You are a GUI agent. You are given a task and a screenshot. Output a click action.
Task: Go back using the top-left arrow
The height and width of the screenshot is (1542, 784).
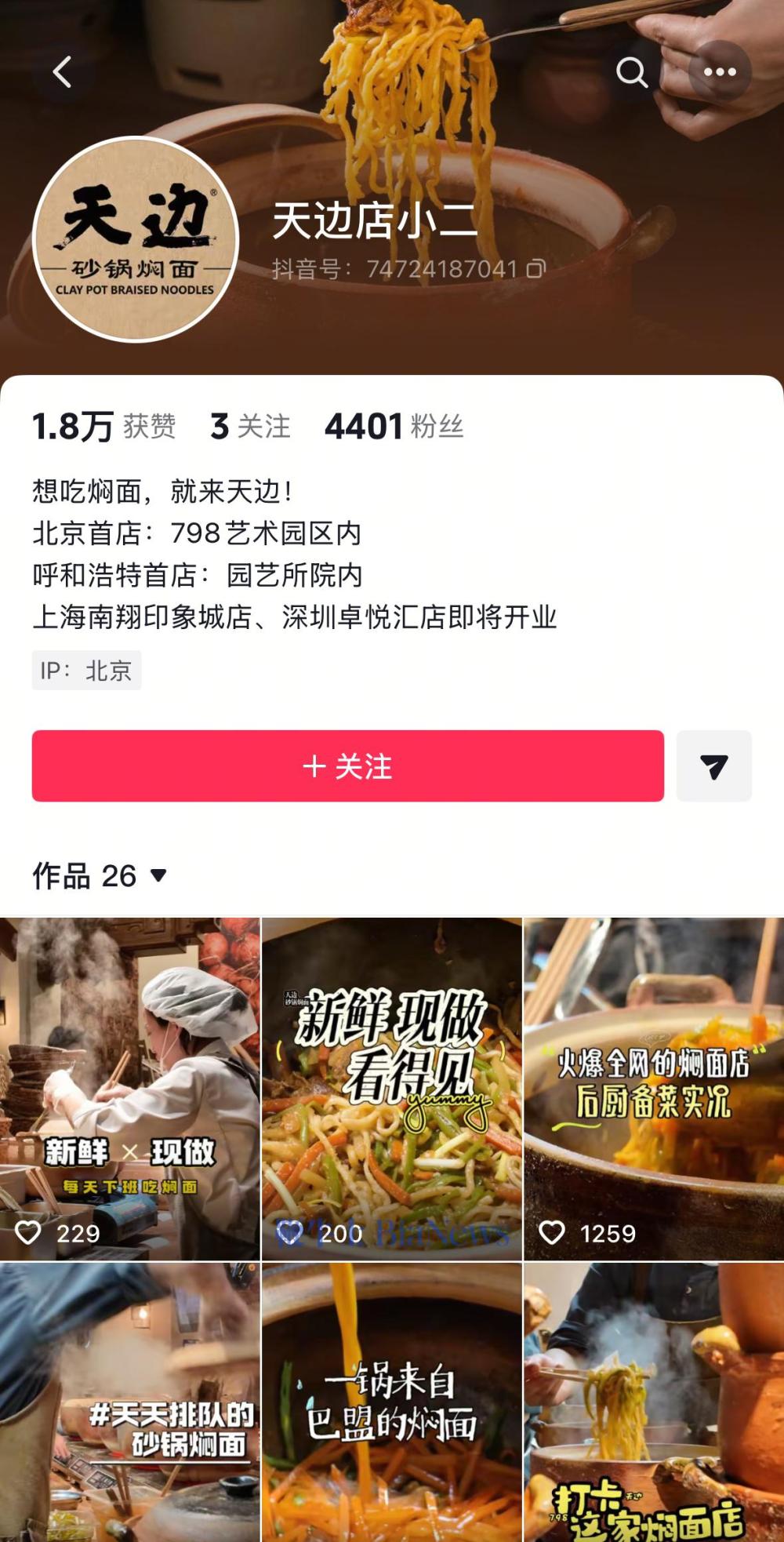62,72
